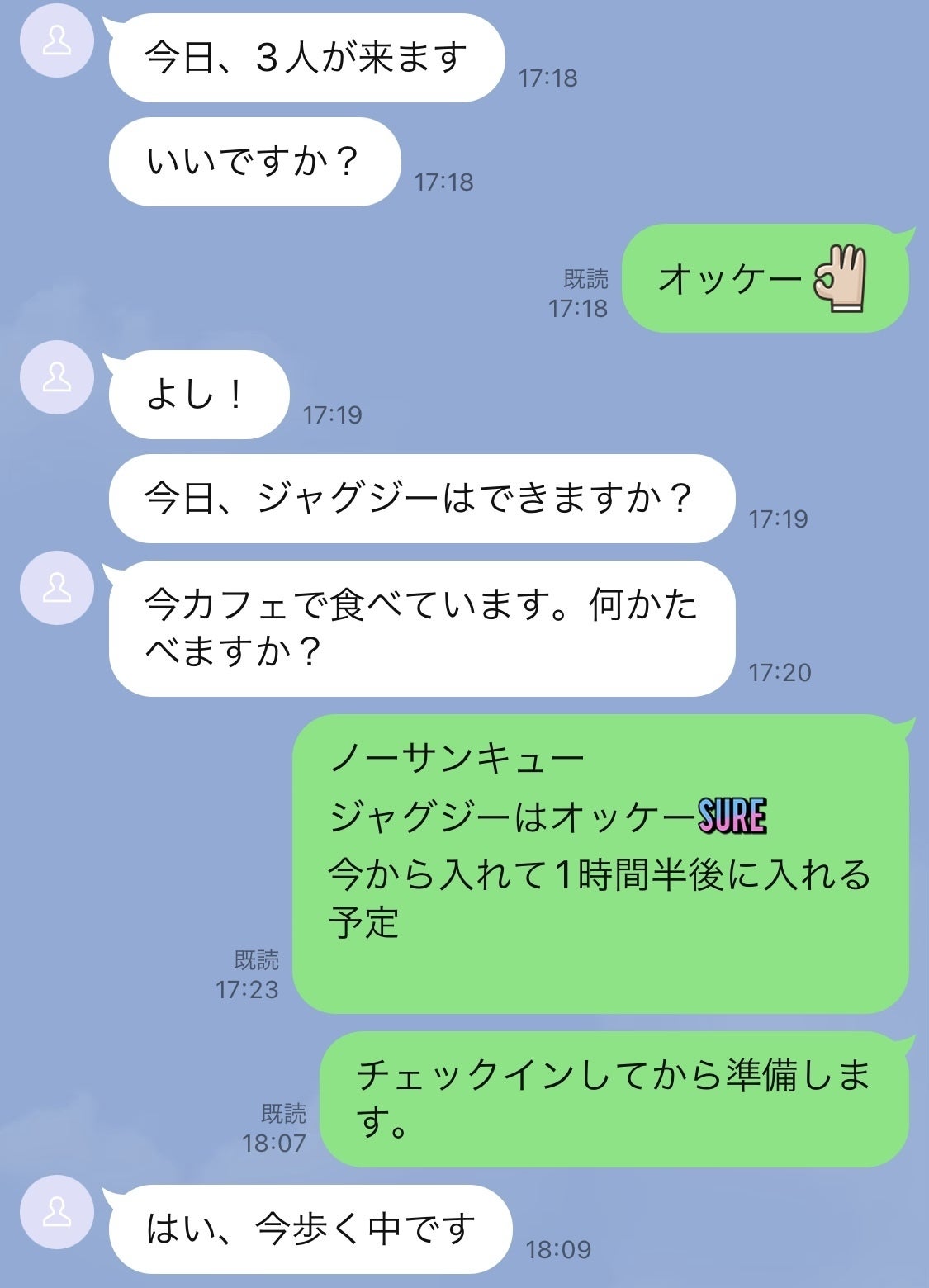
Task: View profile from avatar next to "よし！"
Action: coord(56,377)
